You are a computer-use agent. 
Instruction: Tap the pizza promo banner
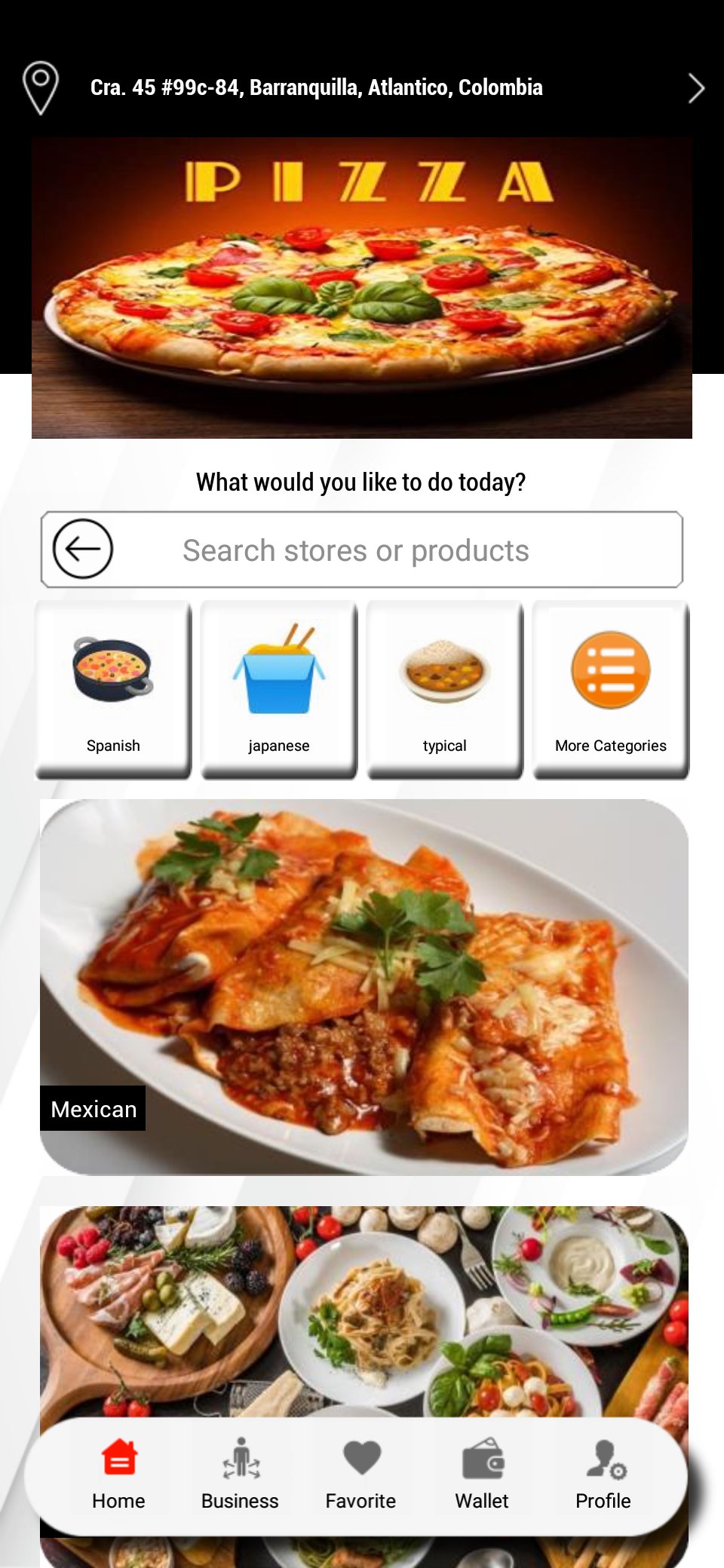362,287
